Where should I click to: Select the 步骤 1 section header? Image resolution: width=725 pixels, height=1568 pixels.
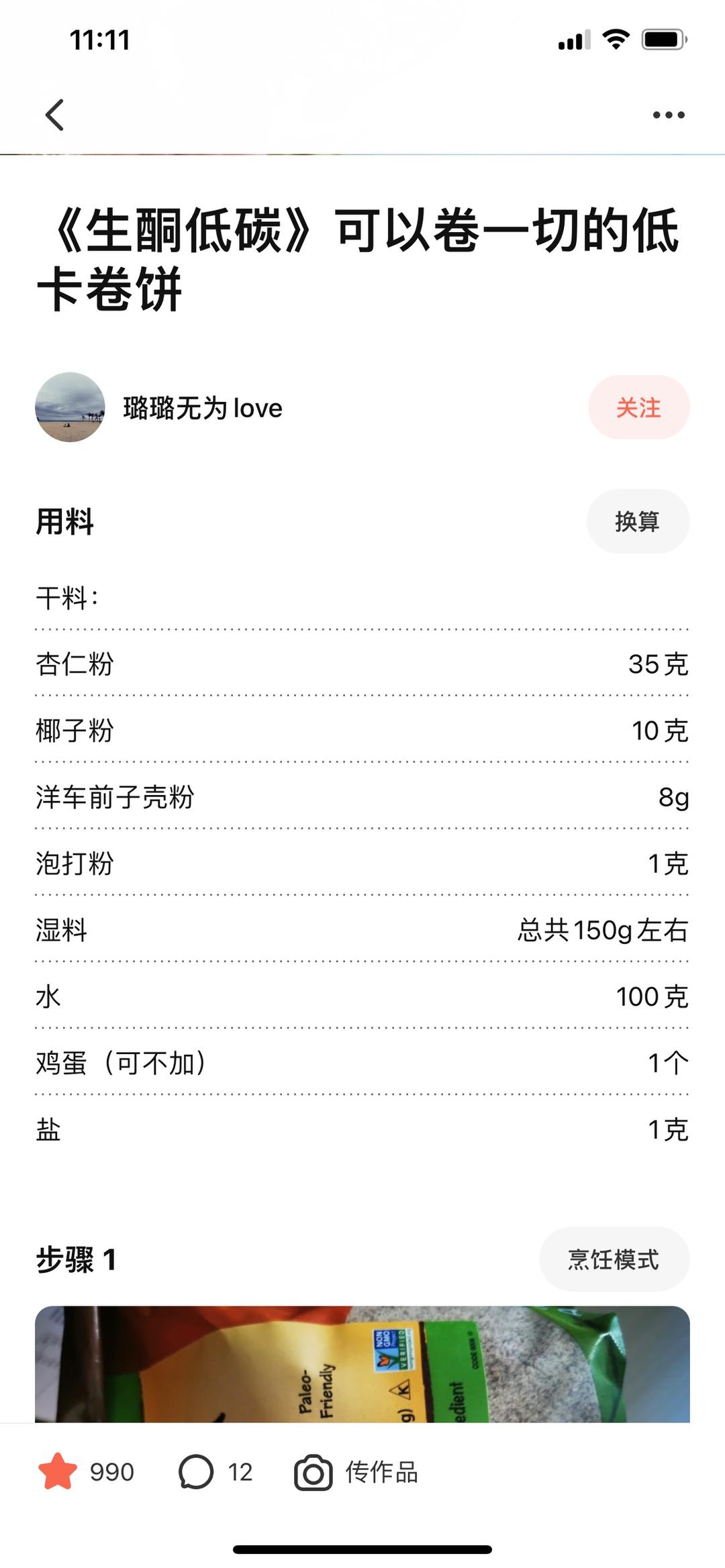coord(76,1260)
